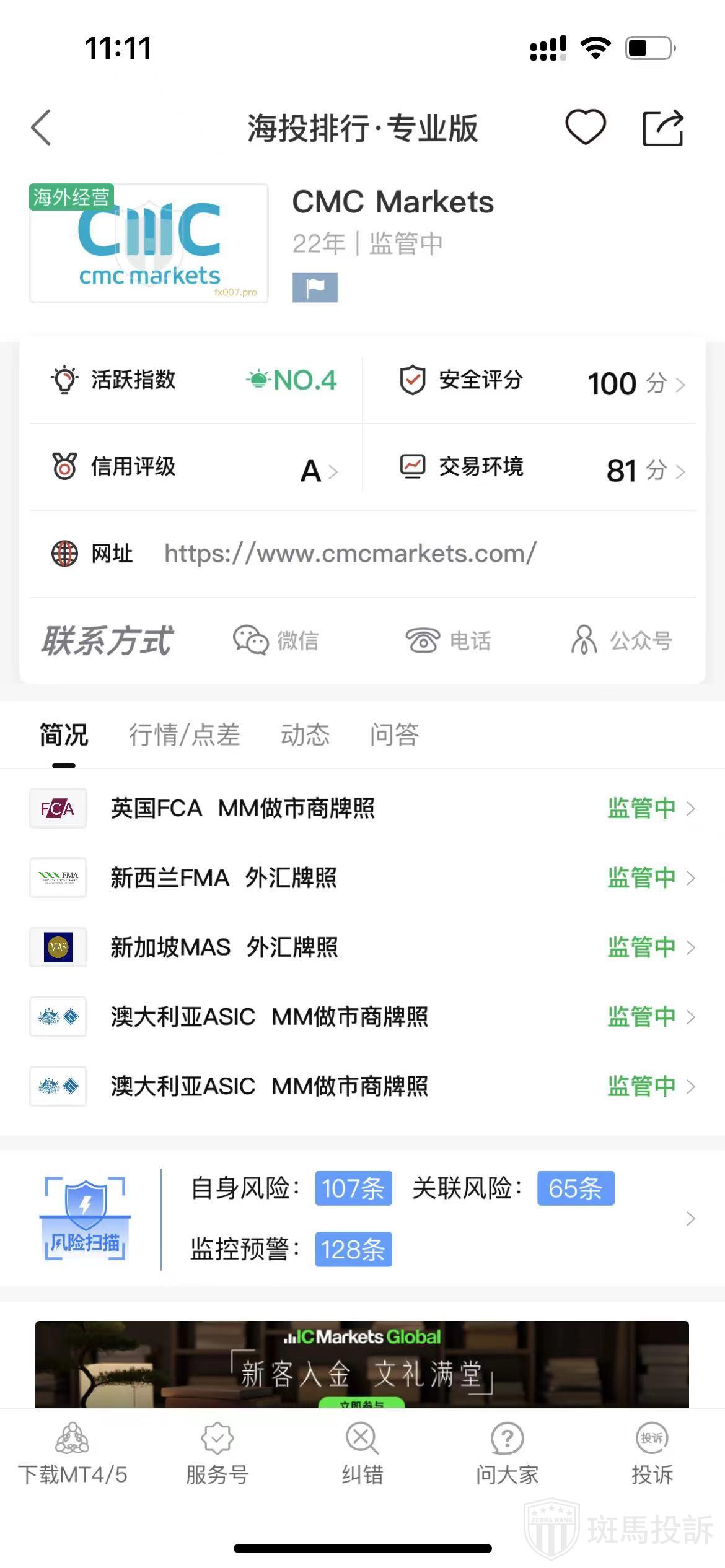
Task: Share this broker page
Action: pyautogui.click(x=662, y=128)
